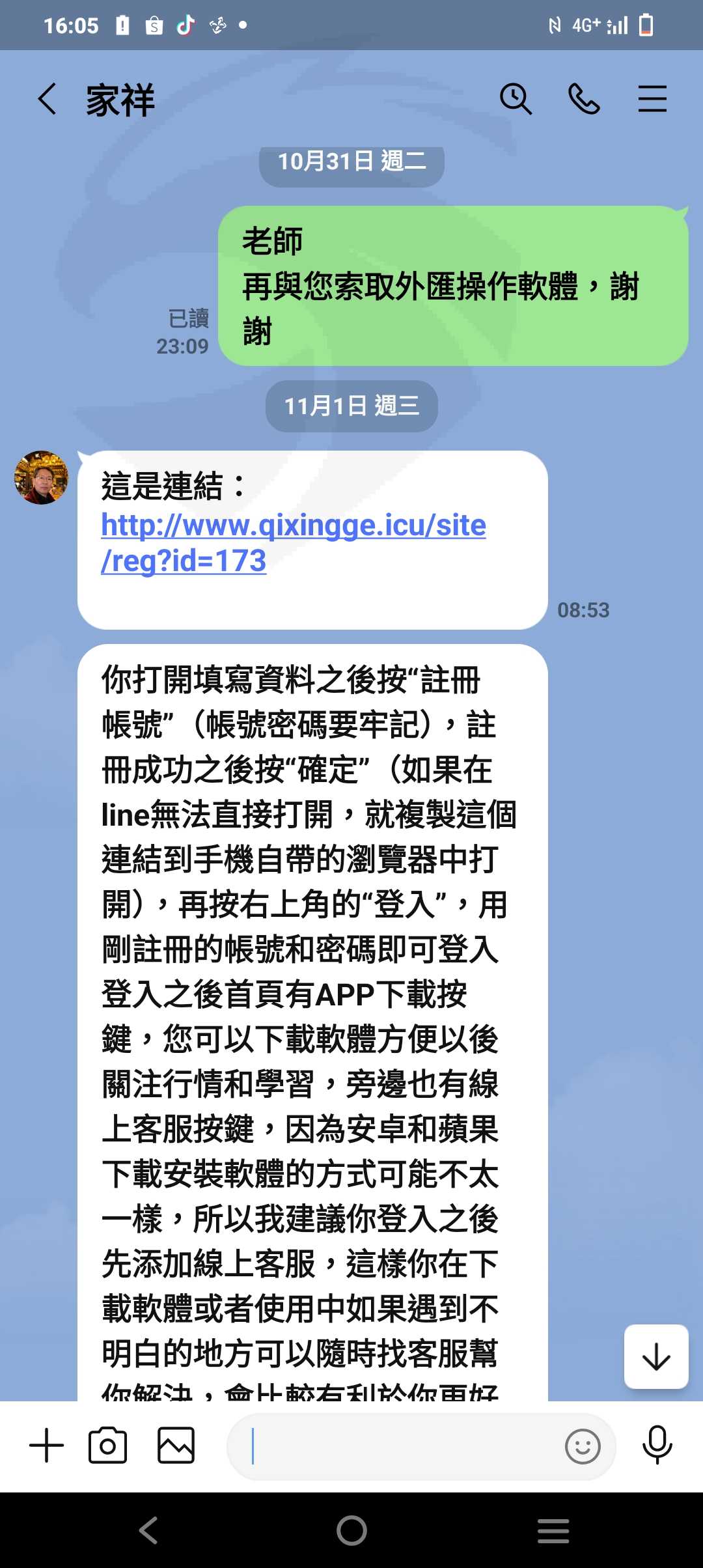This screenshot has width=703, height=1568.
Task: Search within this chat
Action: pos(516,99)
